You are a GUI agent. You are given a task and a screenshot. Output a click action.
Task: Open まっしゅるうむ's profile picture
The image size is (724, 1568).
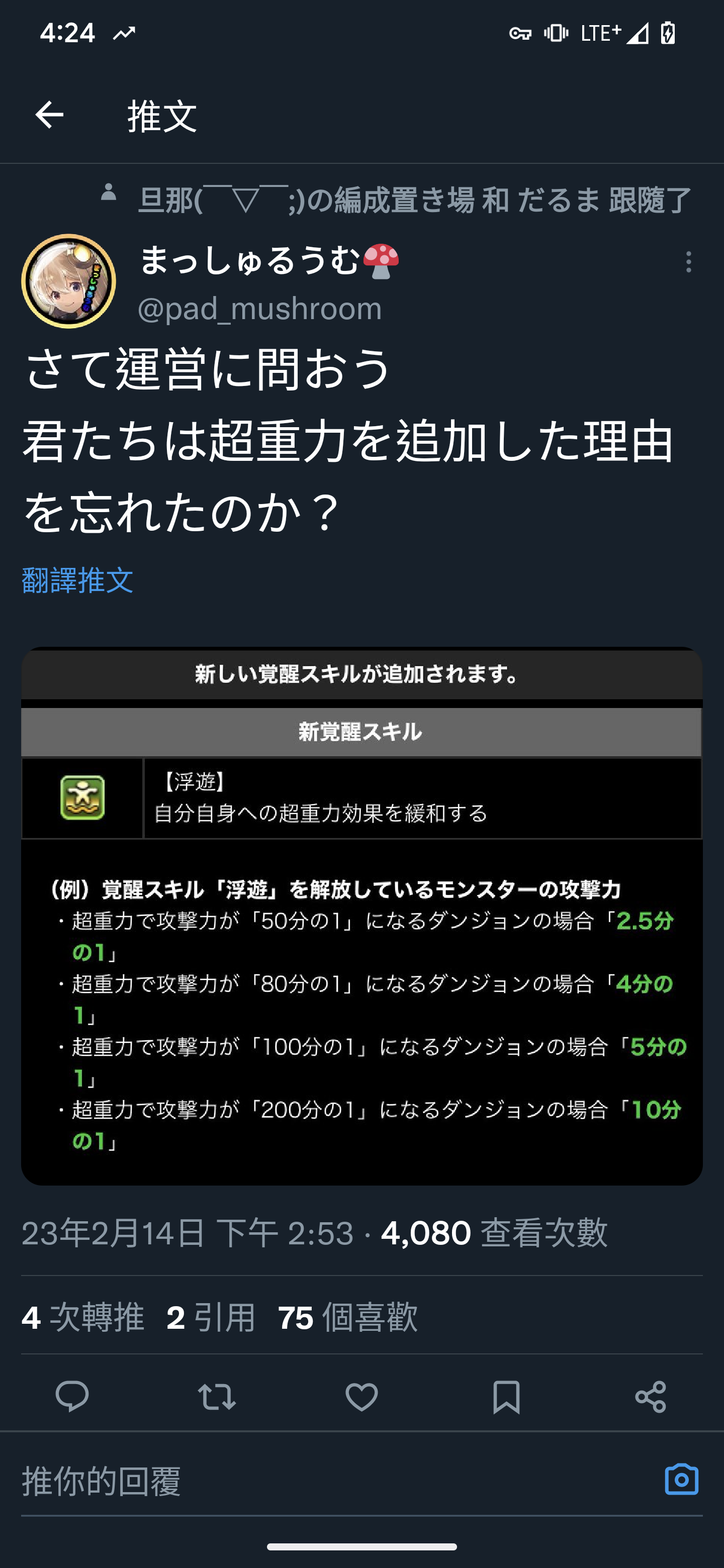[x=69, y=281]
